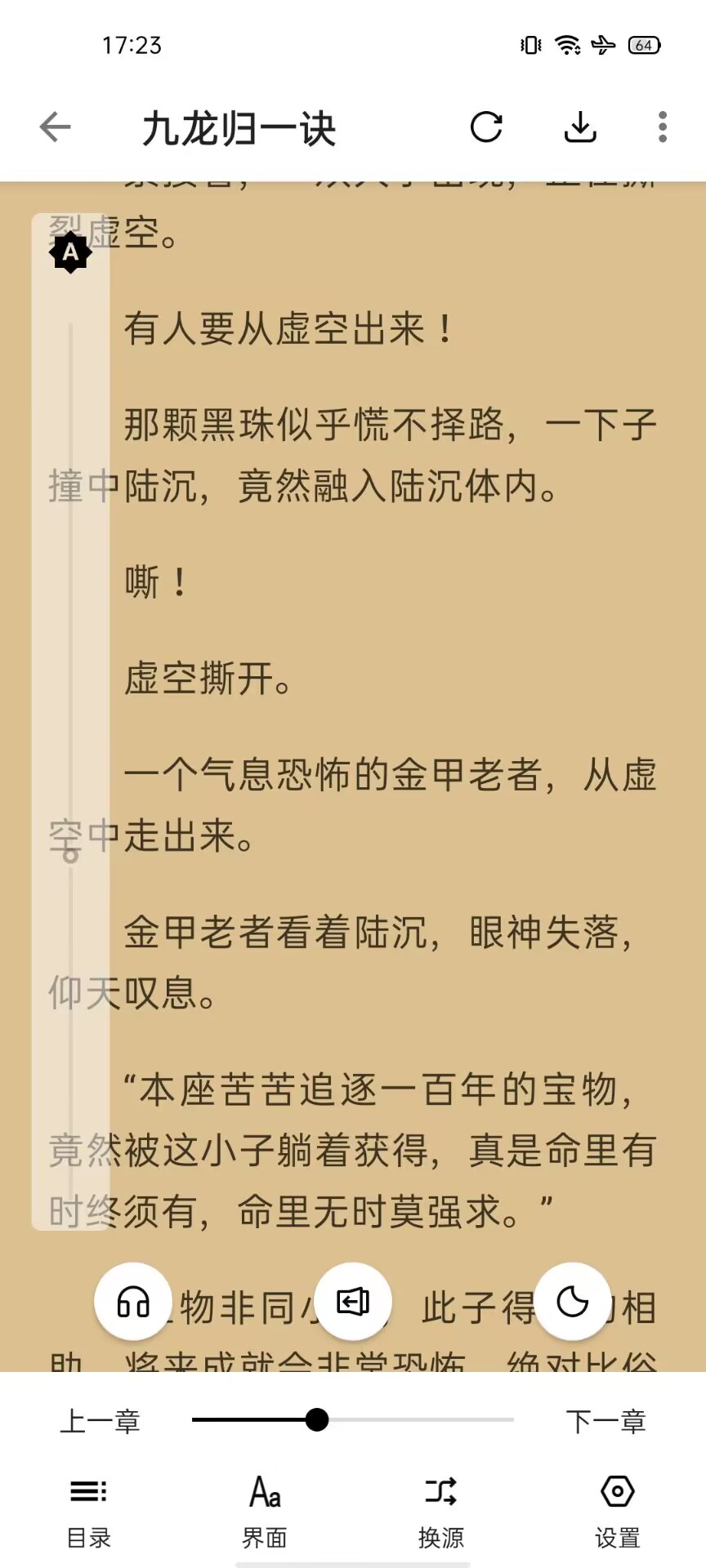Tap the floating replace-content button
The height and width of the screenshot is (1568, 706).
353,1302
